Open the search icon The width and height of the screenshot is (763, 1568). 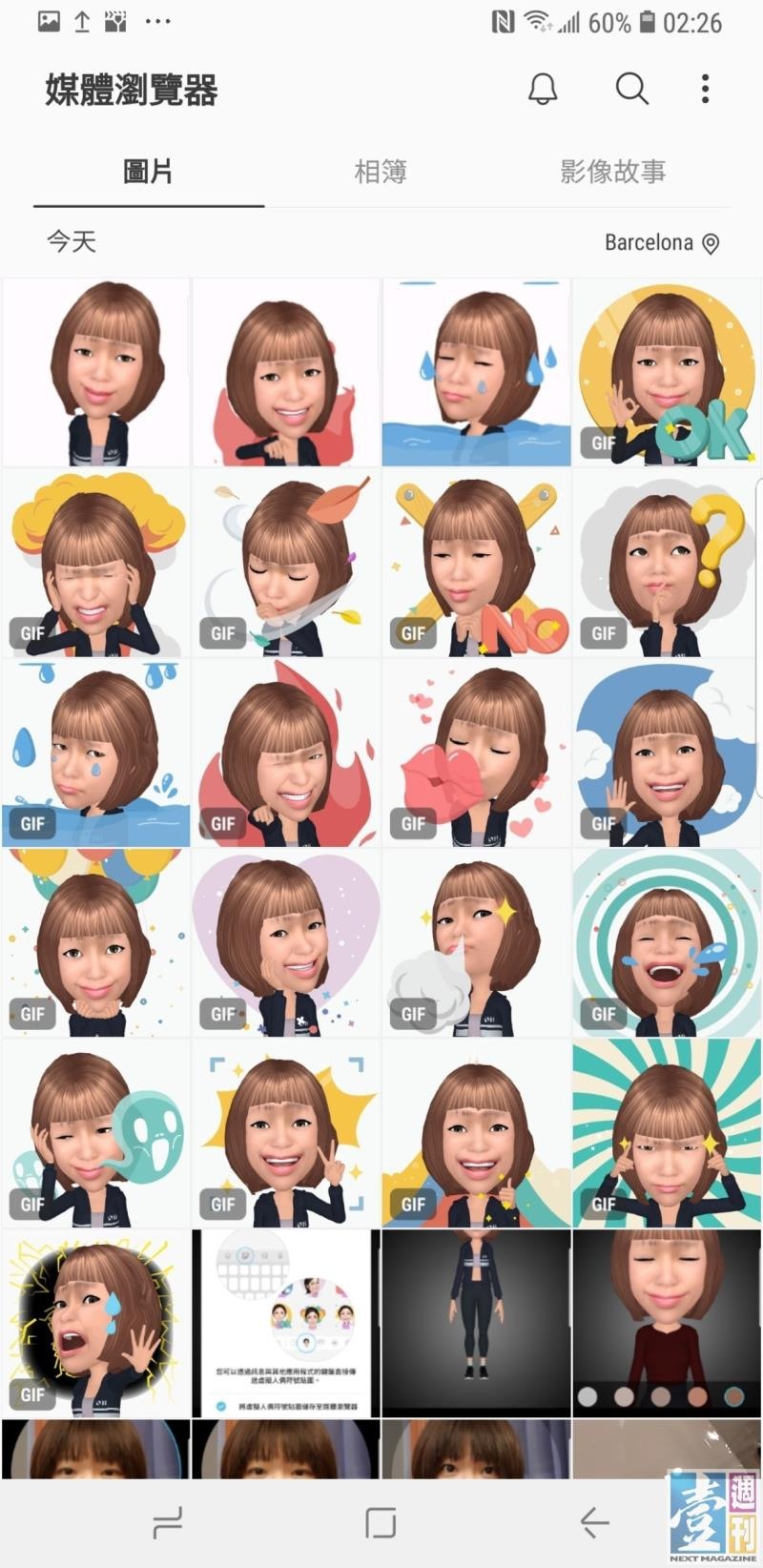(631, 89)
